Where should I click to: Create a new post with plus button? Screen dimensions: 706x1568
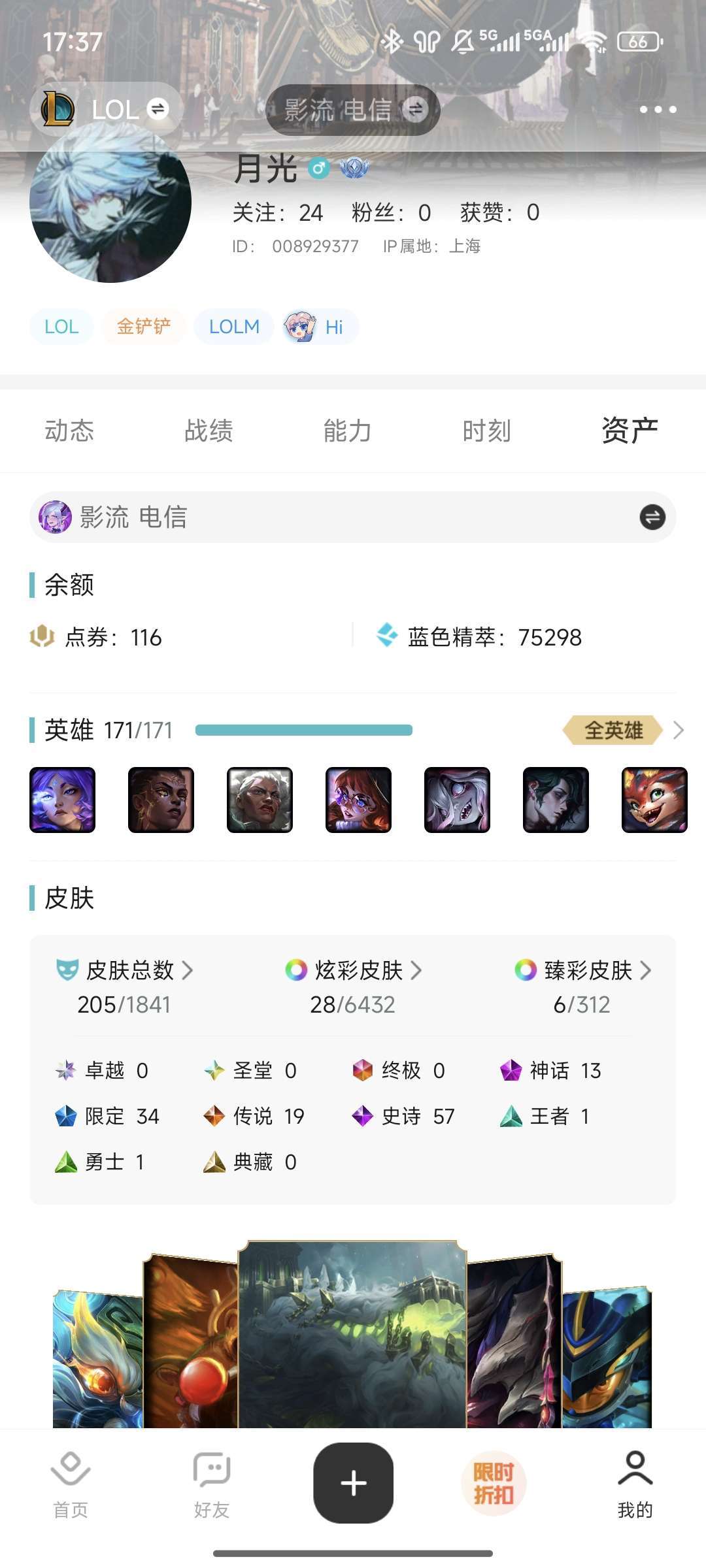(353, 1483)
